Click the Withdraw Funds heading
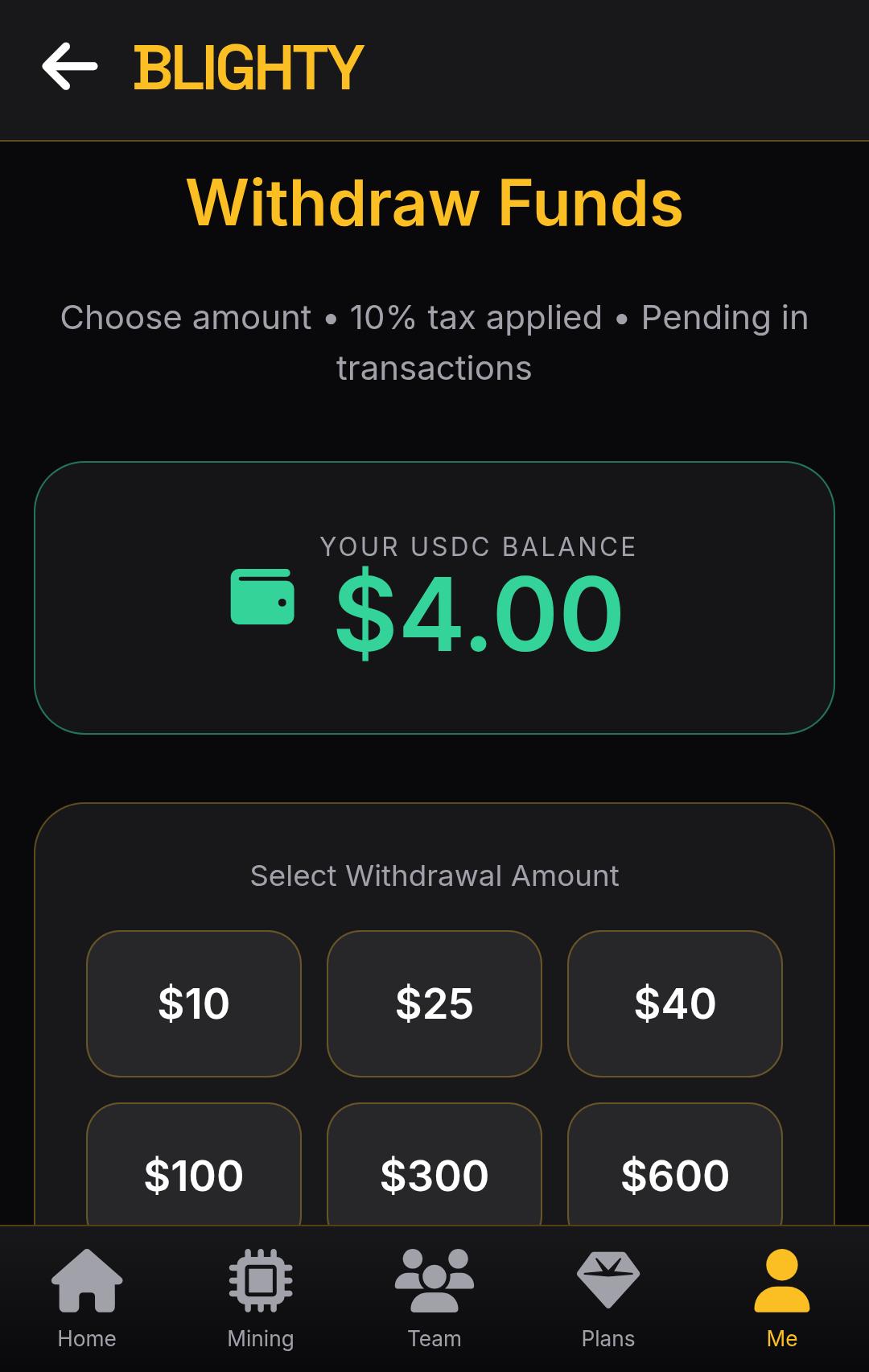 434,204
